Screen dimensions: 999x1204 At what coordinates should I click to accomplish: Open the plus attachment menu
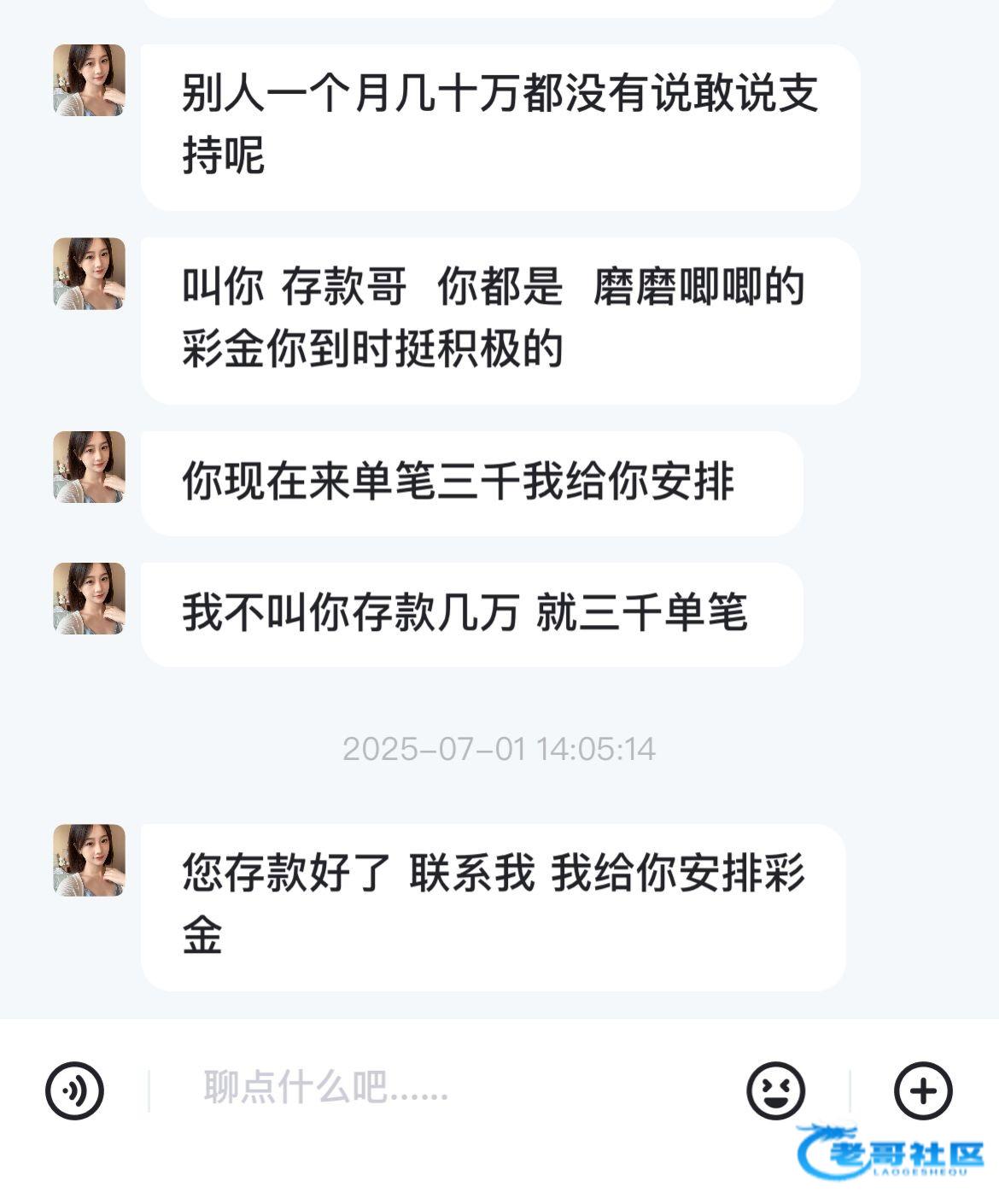(x=923, y=1090)
